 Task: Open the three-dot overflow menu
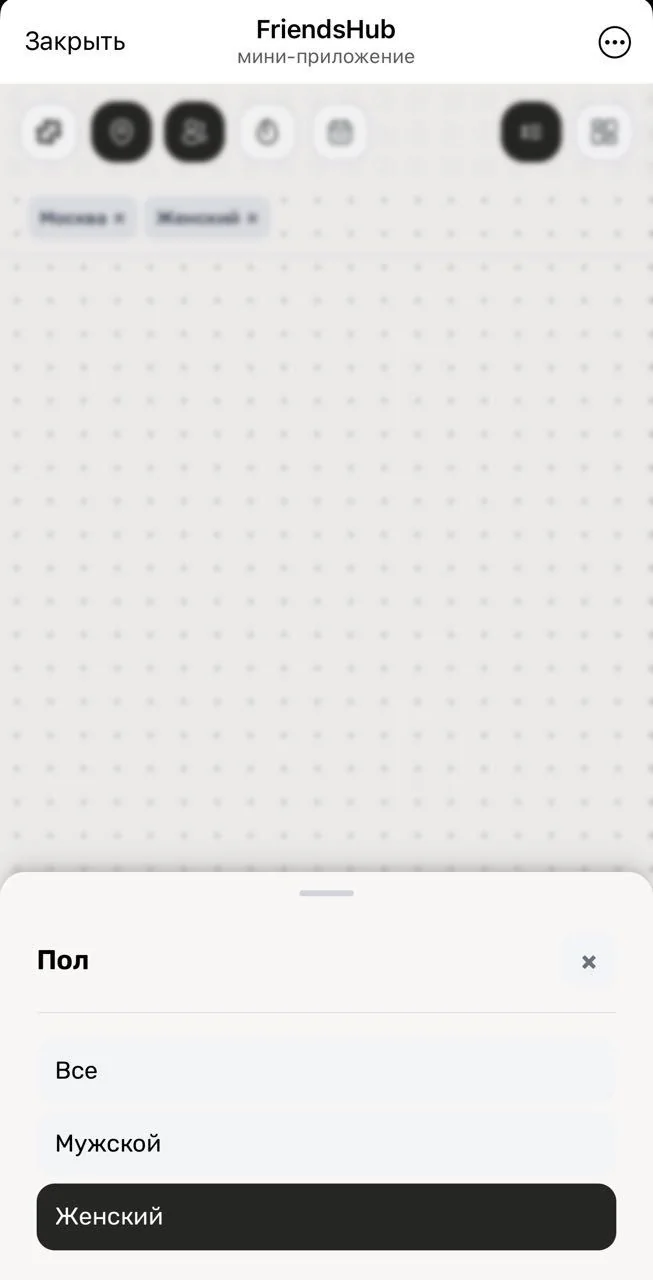point(614,42)
